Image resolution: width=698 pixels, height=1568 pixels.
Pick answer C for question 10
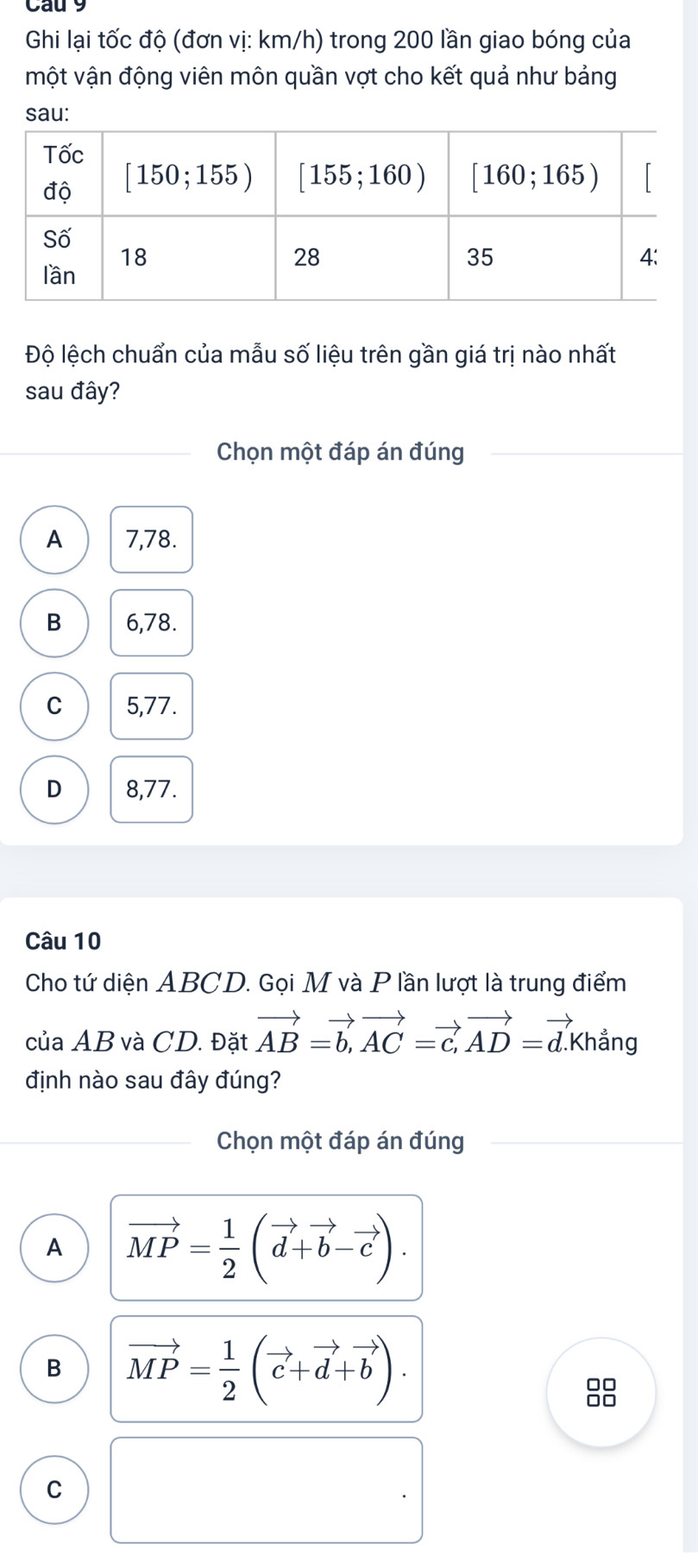coord(54,1490)
